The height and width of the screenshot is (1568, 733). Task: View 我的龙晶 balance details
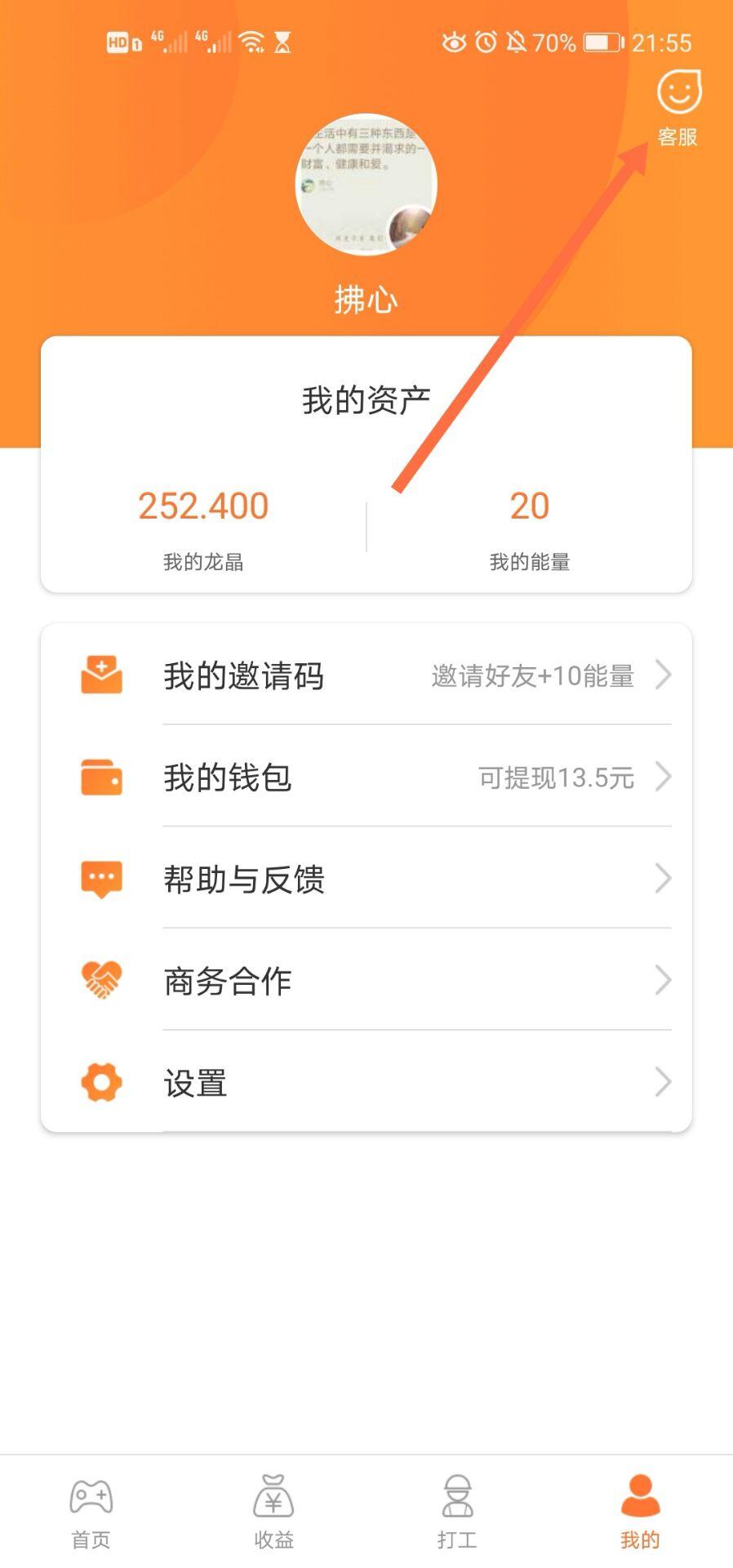coord(203,523)
